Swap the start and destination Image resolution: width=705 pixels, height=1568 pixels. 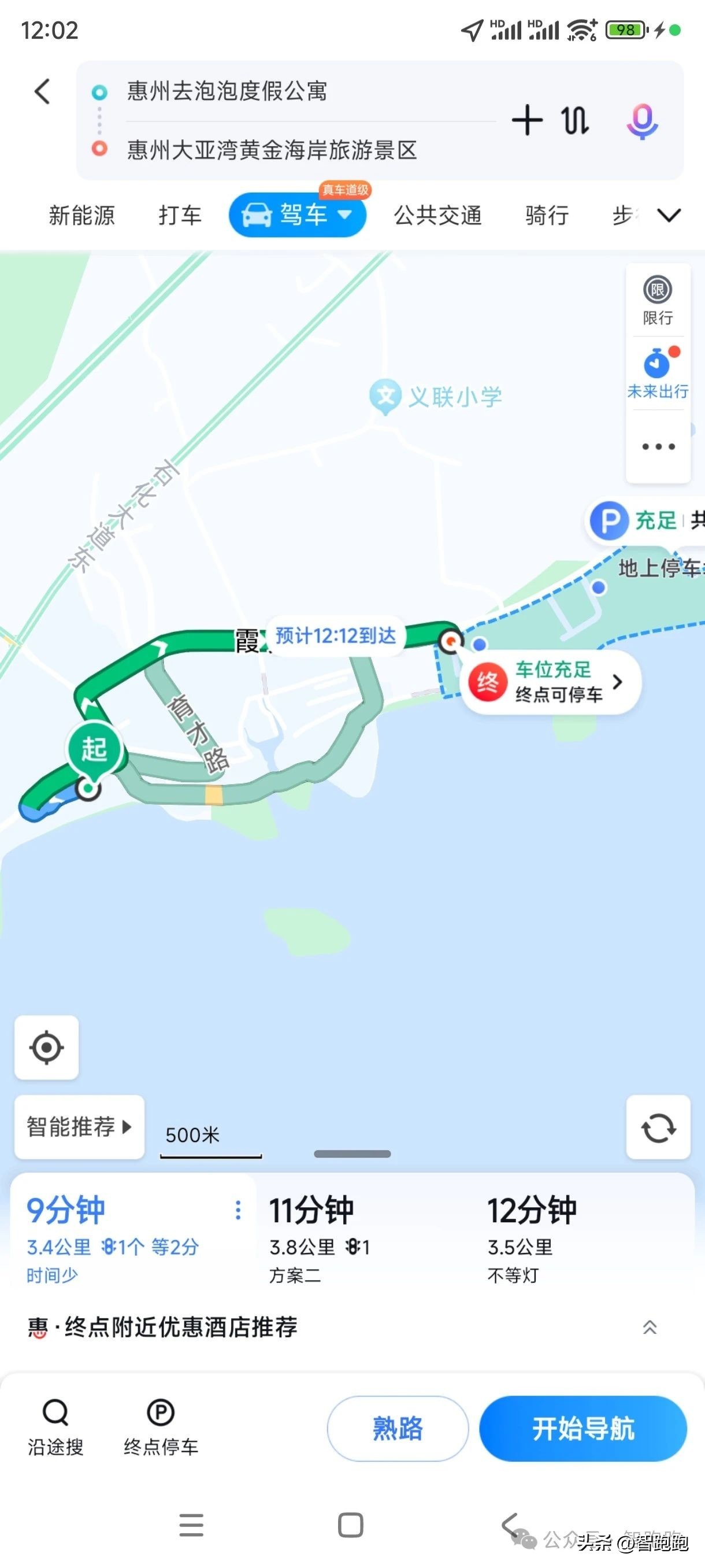pyautogui.click(x=575, y=120)
